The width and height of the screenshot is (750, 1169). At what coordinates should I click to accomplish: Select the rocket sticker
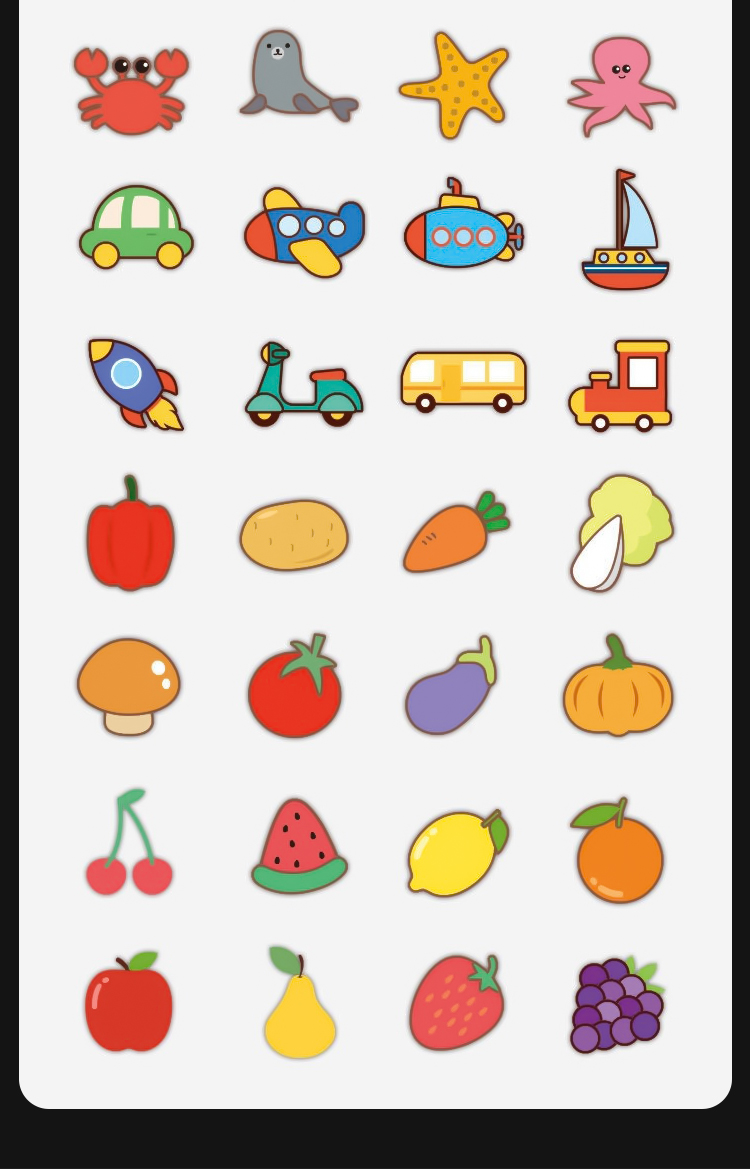[x=132, y=382]
